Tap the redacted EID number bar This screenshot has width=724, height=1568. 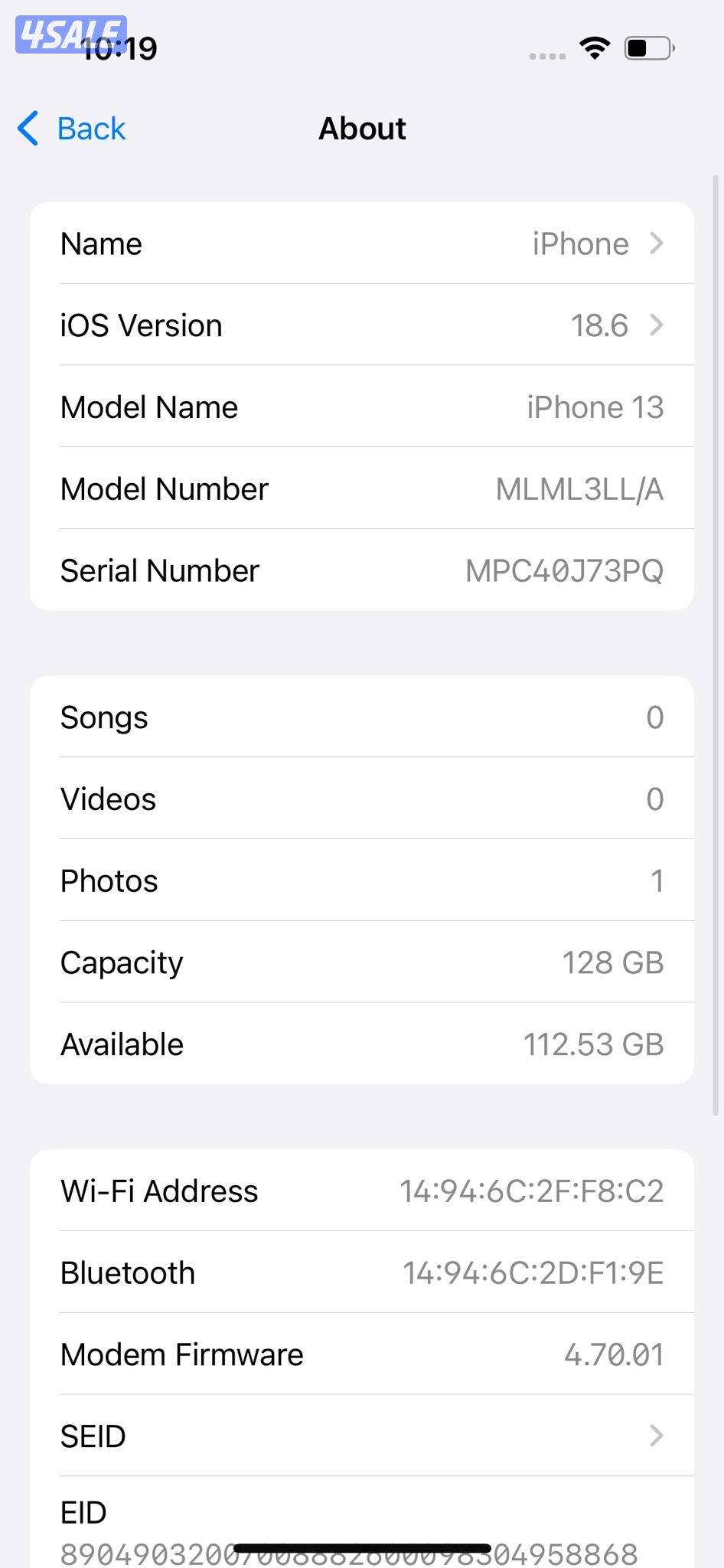click(x=364, y=1541)
